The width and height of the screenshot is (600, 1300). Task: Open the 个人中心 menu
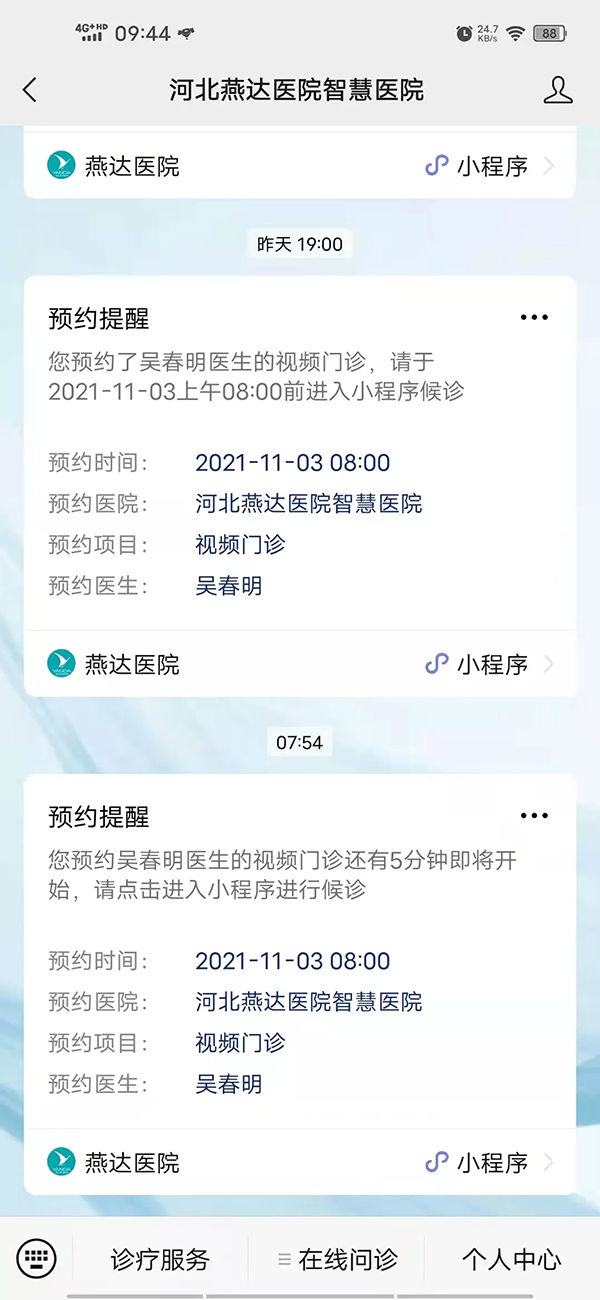tap(511, 1259)
